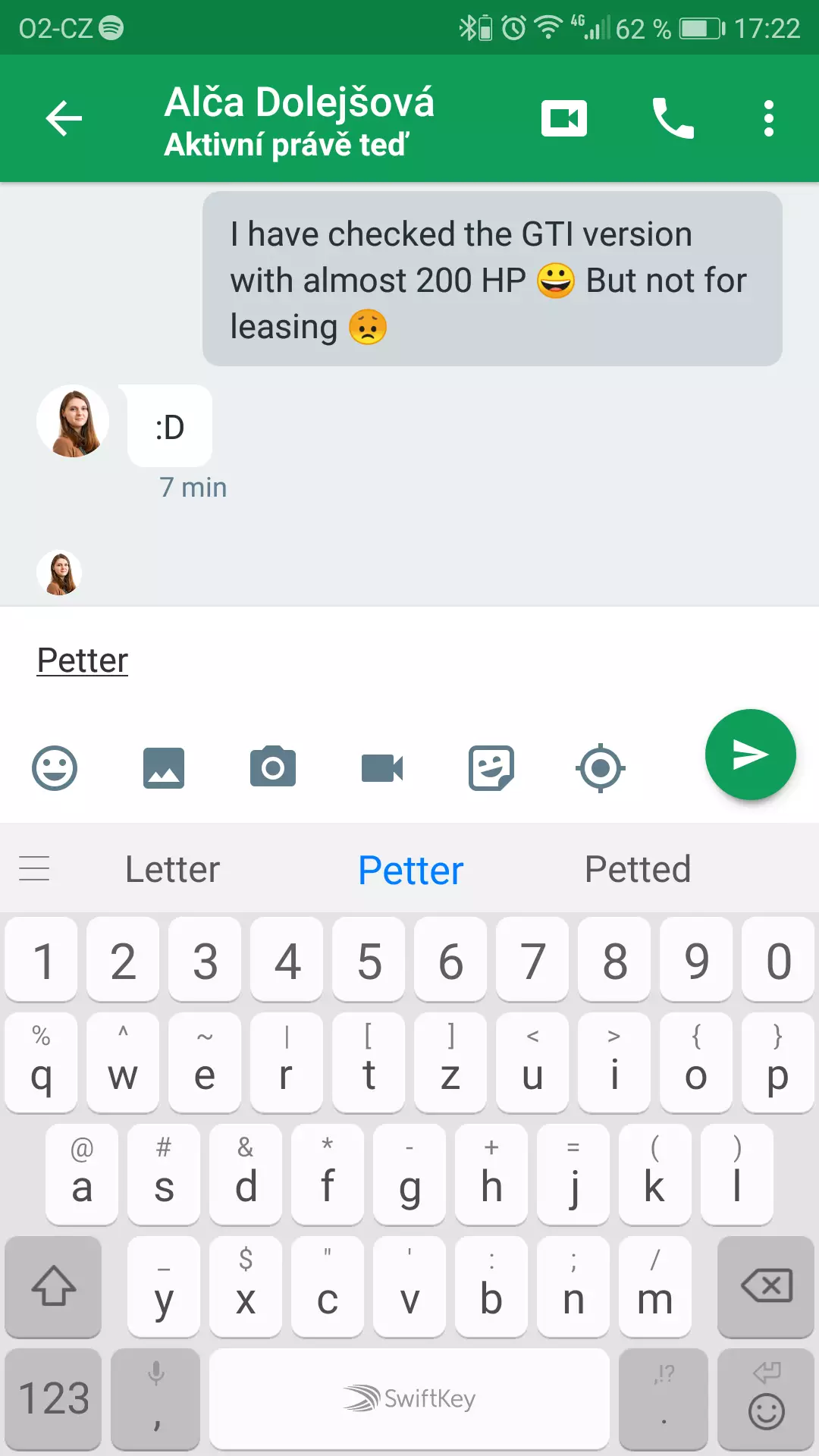The image size is (819, 1456).
Task: Open Alča's avatar next to the :D message
Action: tap(73, 421)
